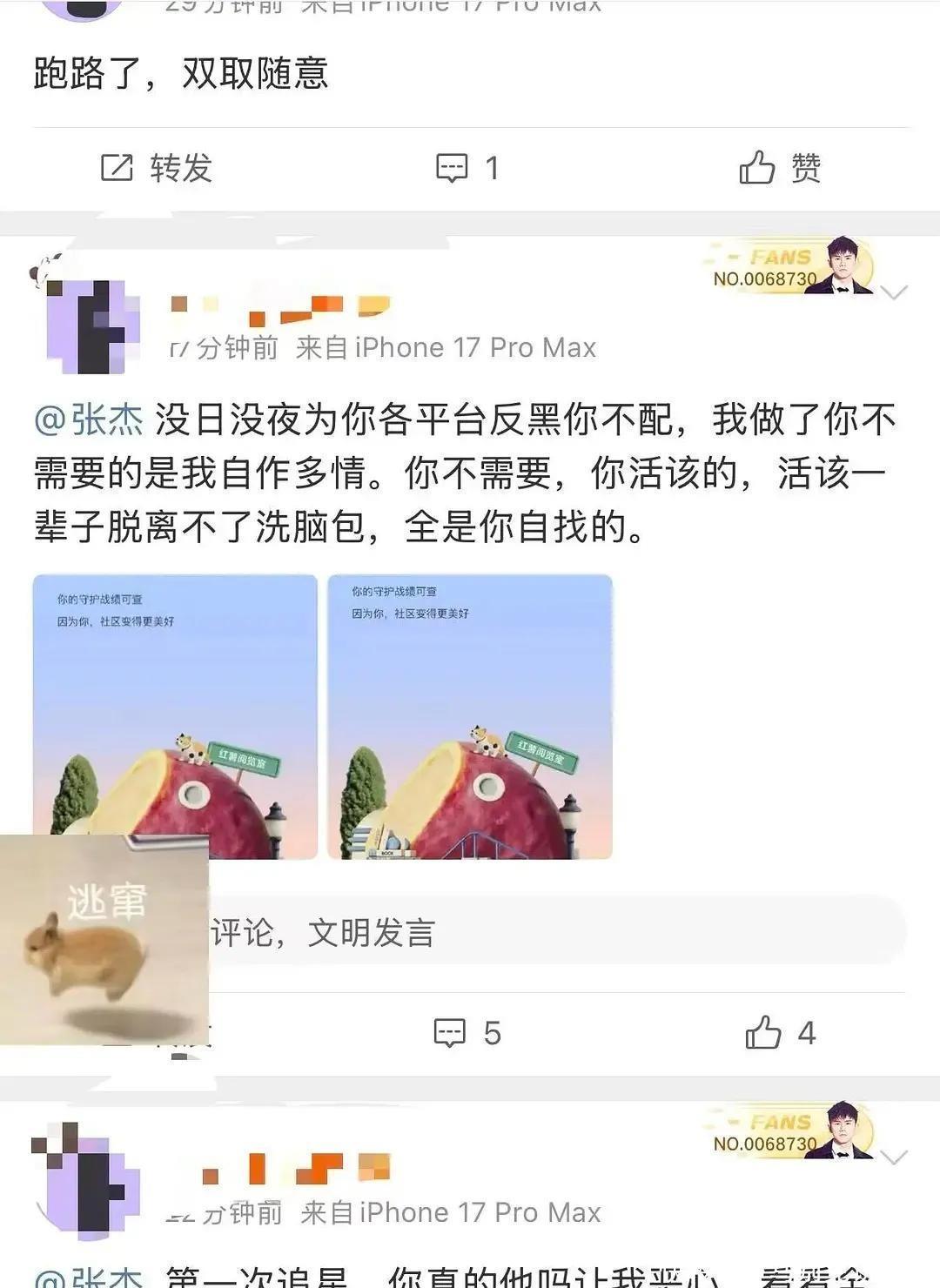Screen dimensions: 940x1288
Task: Repost the "跑路了,双取随意" post
Action: tap(157, 168)
